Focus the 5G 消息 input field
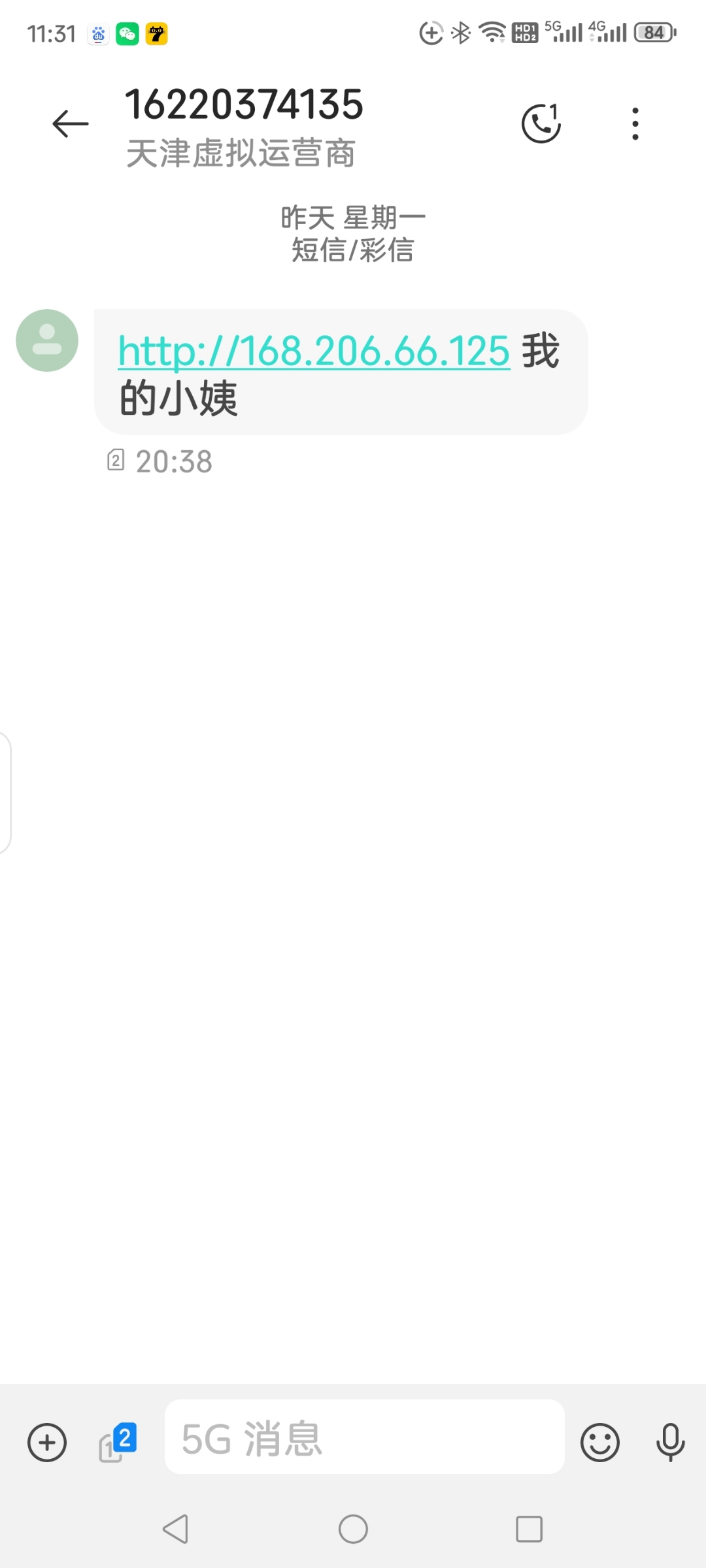 click(364, 1437)
